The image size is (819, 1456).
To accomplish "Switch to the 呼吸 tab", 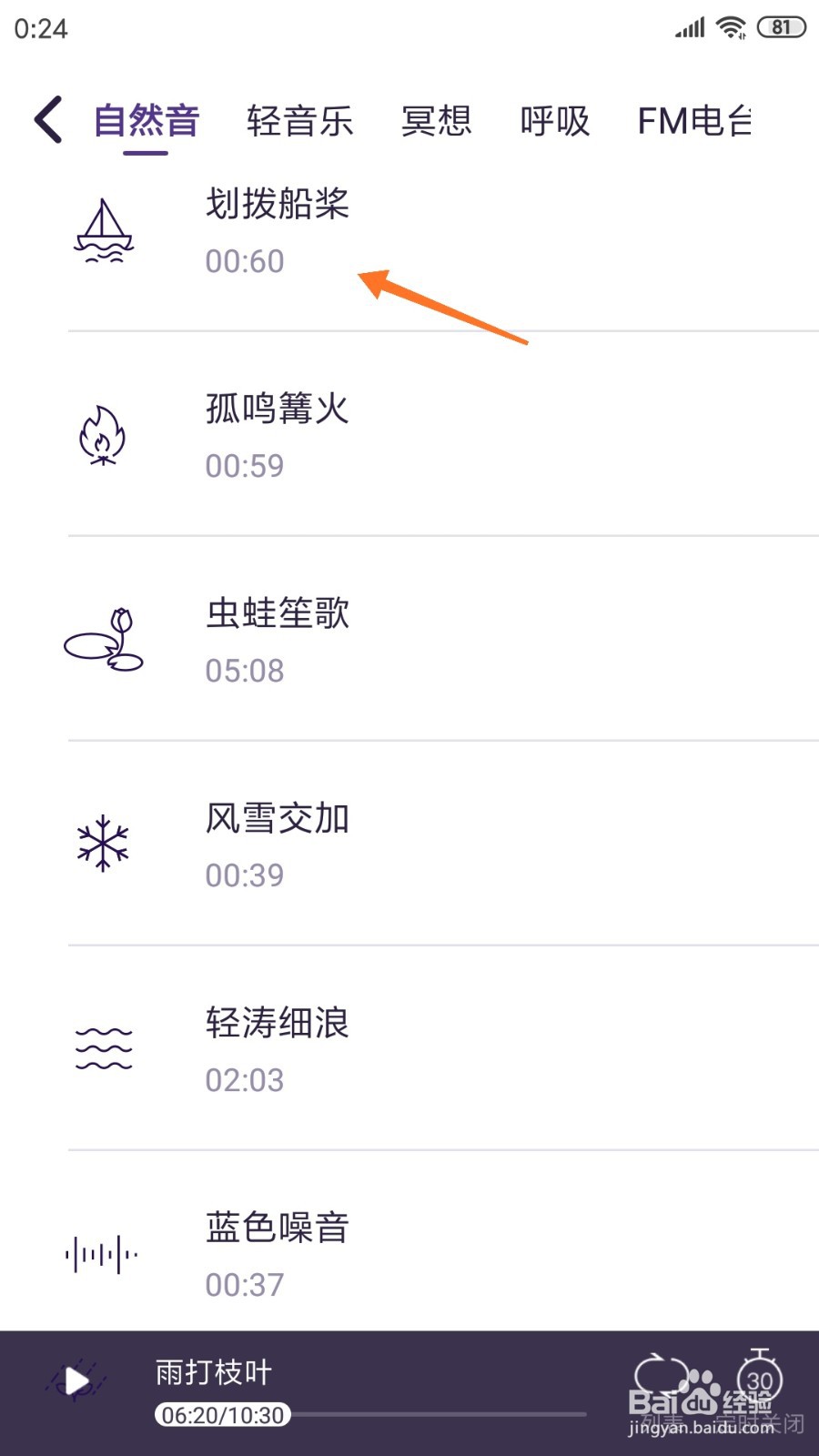I will tap(554, 121).
